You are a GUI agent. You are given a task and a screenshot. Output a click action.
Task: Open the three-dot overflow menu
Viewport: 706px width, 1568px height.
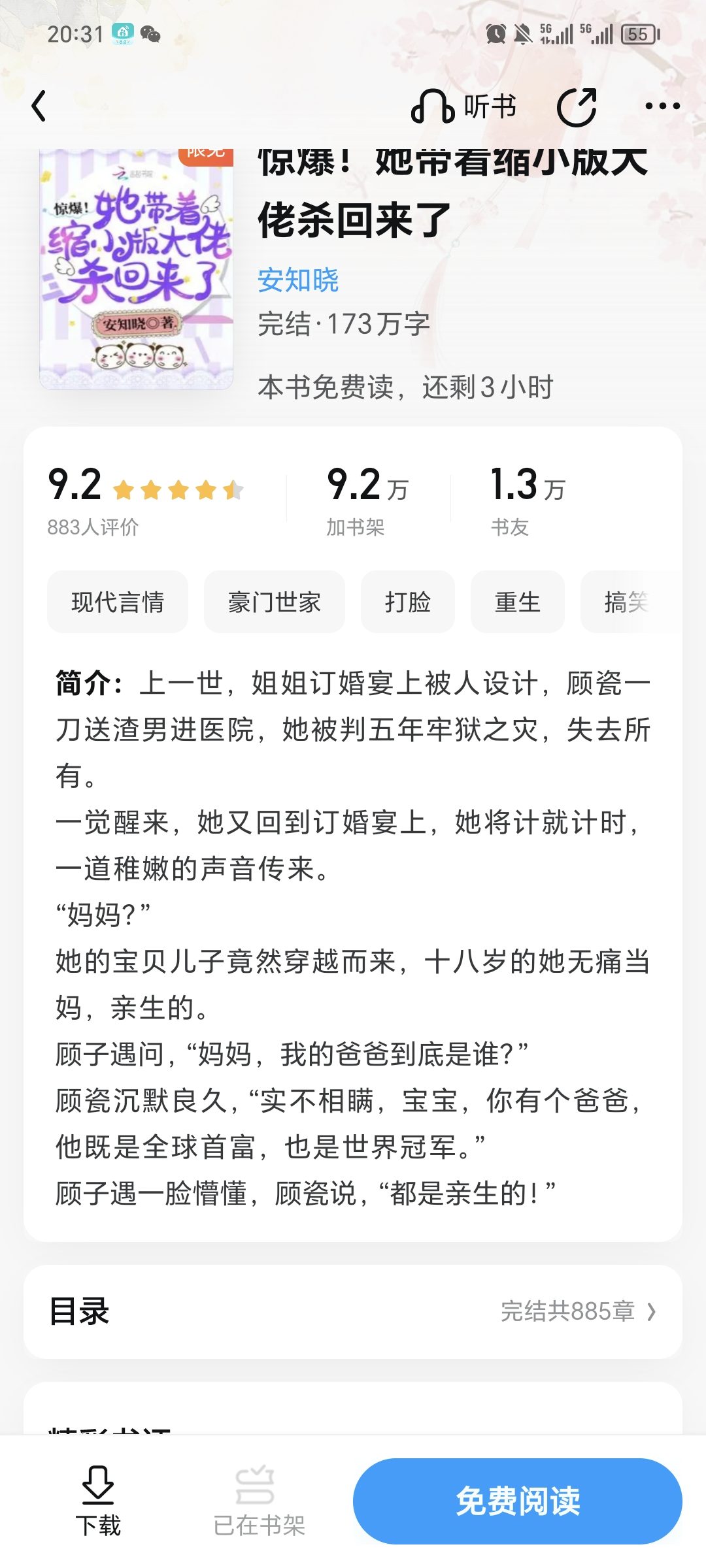662,106
